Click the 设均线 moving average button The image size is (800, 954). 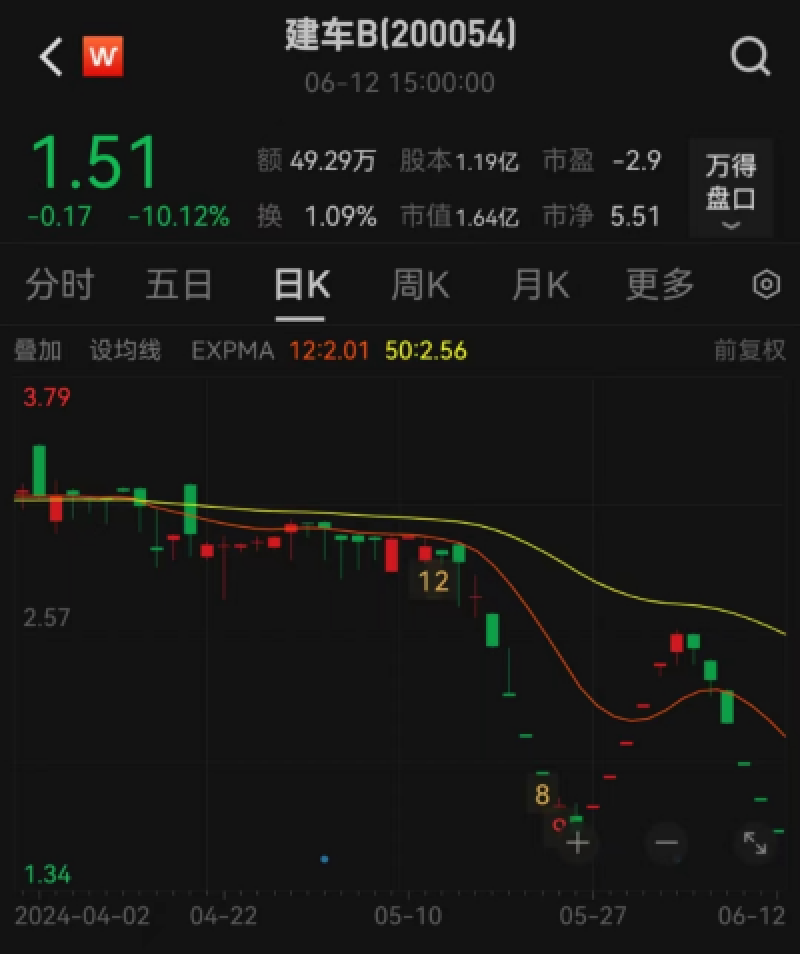click(126, 351)
